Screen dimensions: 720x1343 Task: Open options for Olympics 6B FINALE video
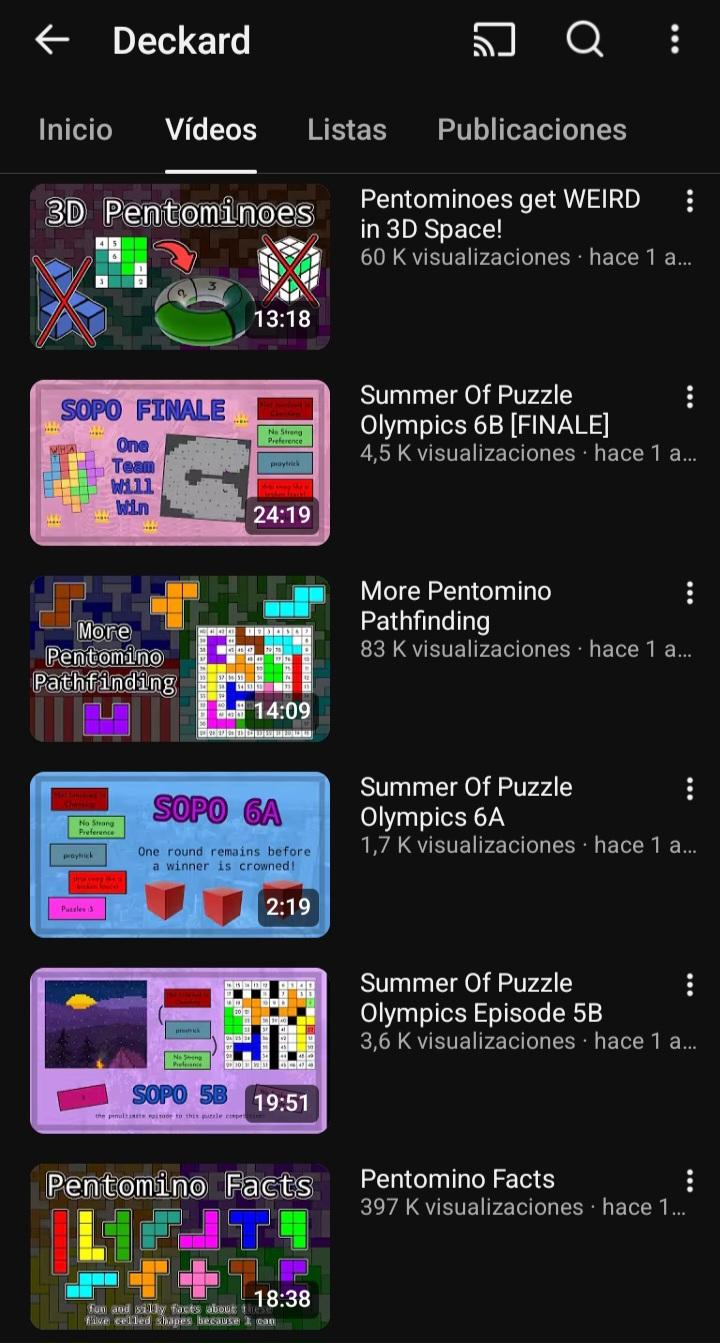689,397
